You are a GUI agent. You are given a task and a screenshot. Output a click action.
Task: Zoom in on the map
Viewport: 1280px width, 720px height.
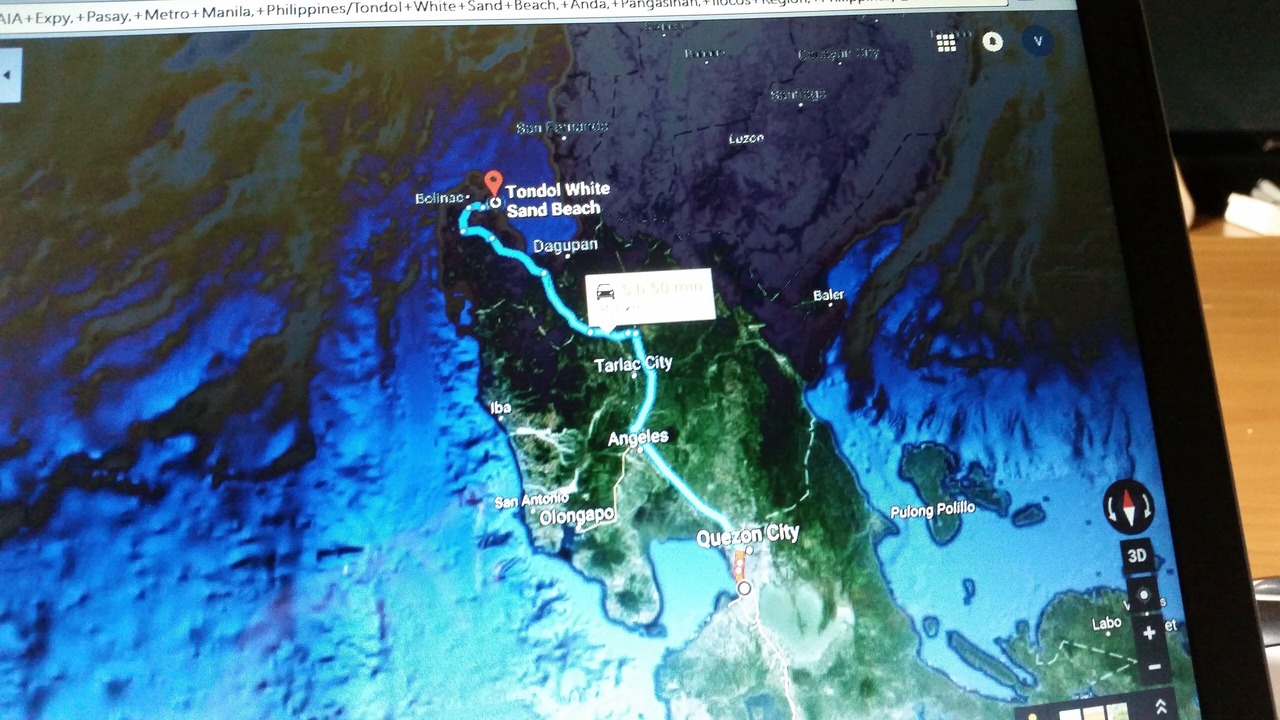coord(1149,633)
